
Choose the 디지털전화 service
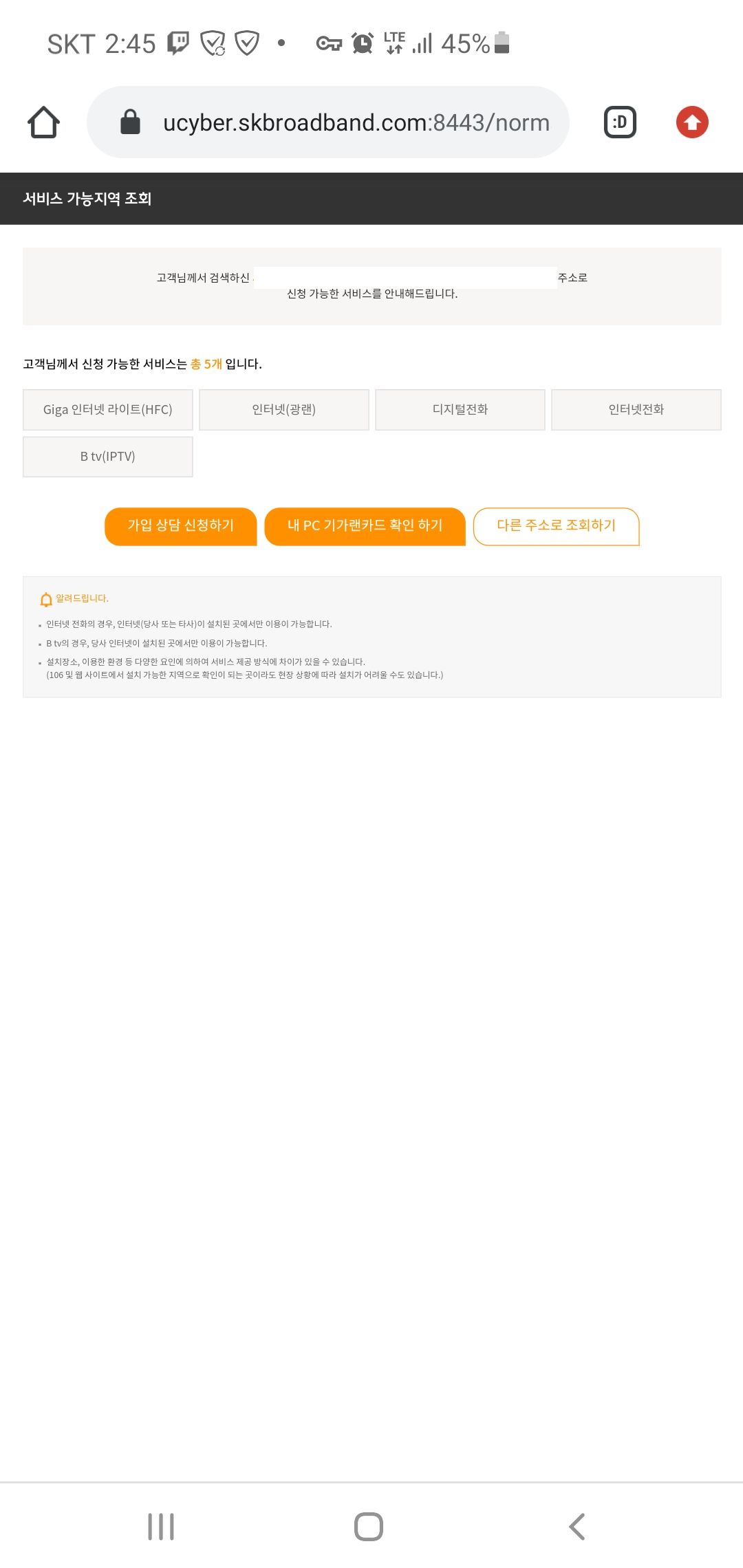pos(460,410)
